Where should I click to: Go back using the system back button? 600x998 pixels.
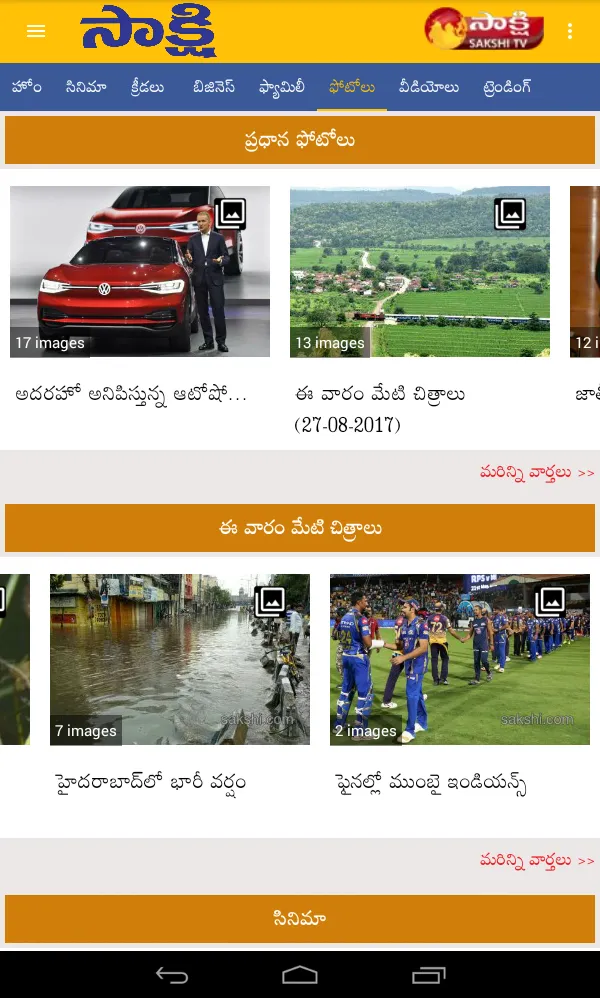coord(172,975)
